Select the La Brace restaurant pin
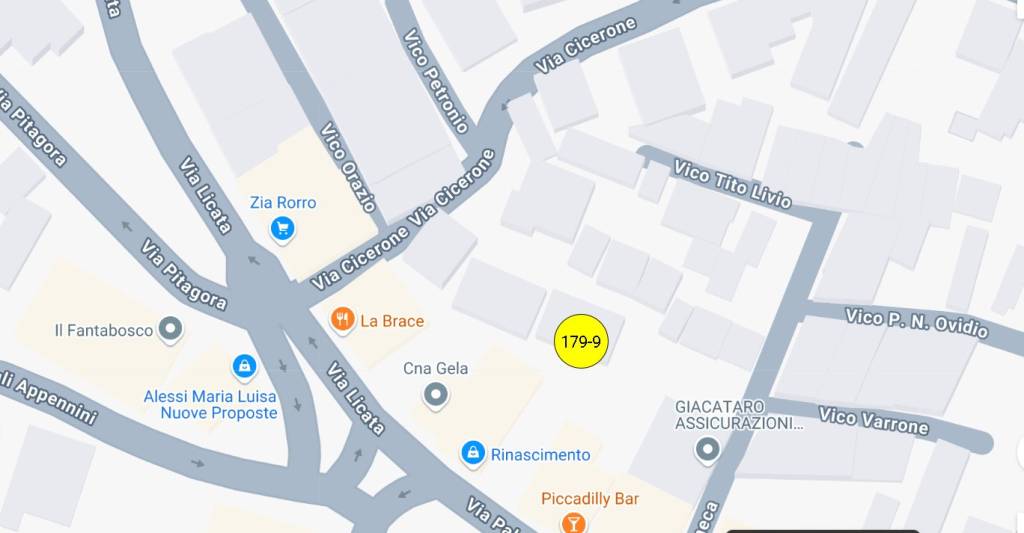Screen dimensions: 1024x533 (x=343, y=320)
